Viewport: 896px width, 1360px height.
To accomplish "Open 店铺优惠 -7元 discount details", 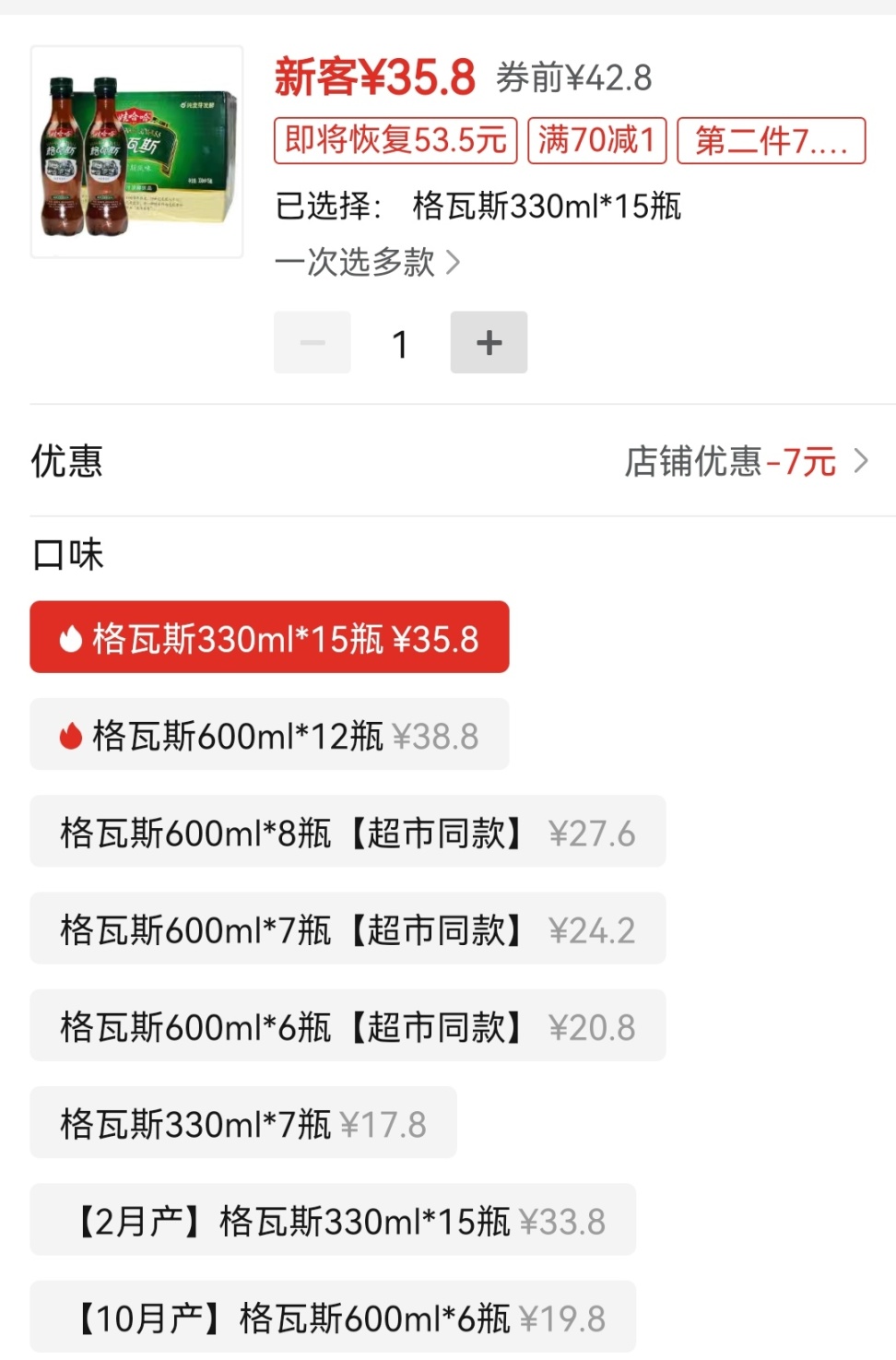I will 745,461.
